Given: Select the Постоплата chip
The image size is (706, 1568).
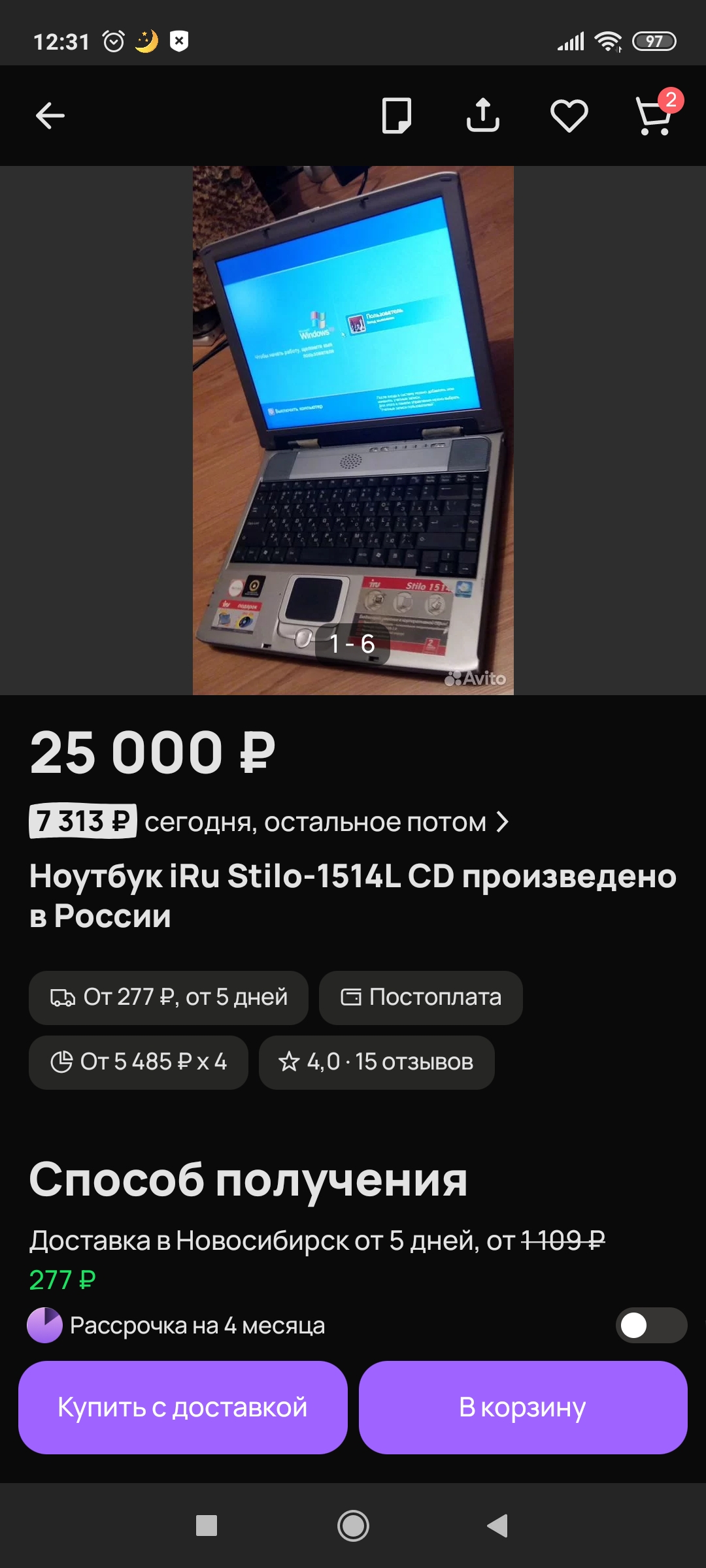Looking at the screenshot, I should (420, 998).
